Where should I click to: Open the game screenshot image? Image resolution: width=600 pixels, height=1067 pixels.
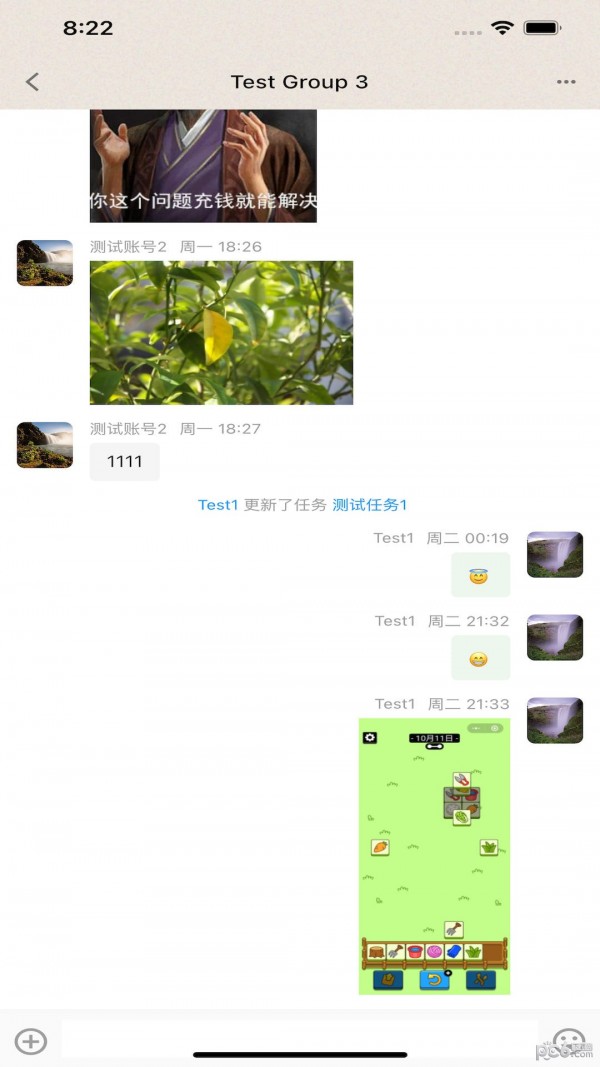434,856
